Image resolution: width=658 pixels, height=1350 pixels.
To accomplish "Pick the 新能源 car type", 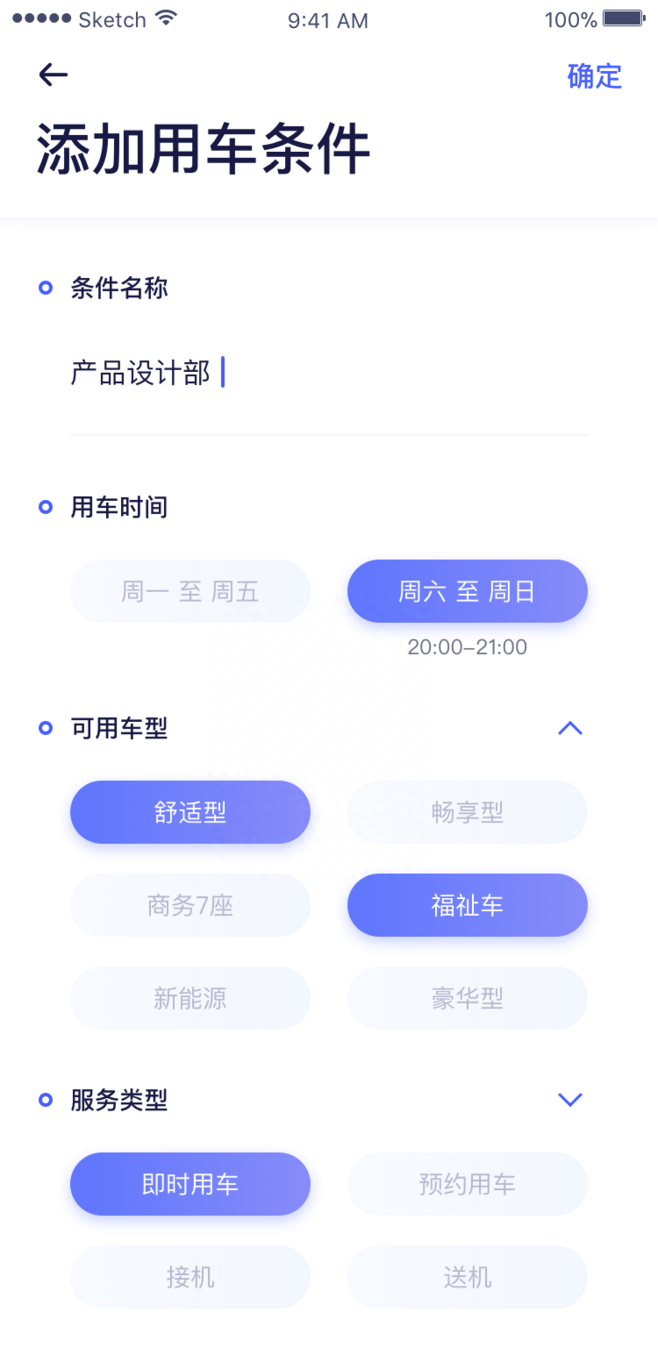I will tap(190, 998).
